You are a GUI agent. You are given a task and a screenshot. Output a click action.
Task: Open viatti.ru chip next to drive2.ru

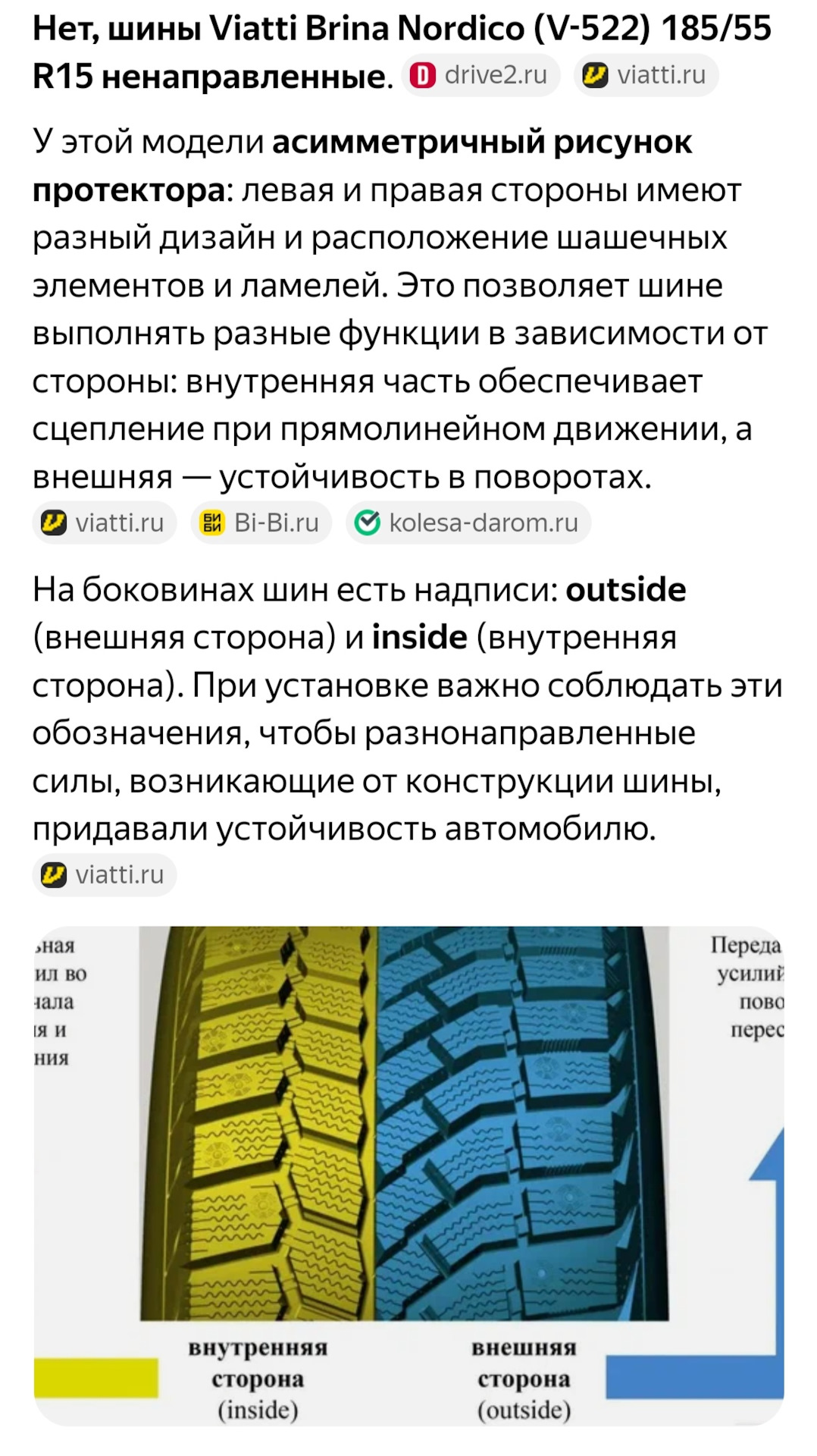[646, 75]
